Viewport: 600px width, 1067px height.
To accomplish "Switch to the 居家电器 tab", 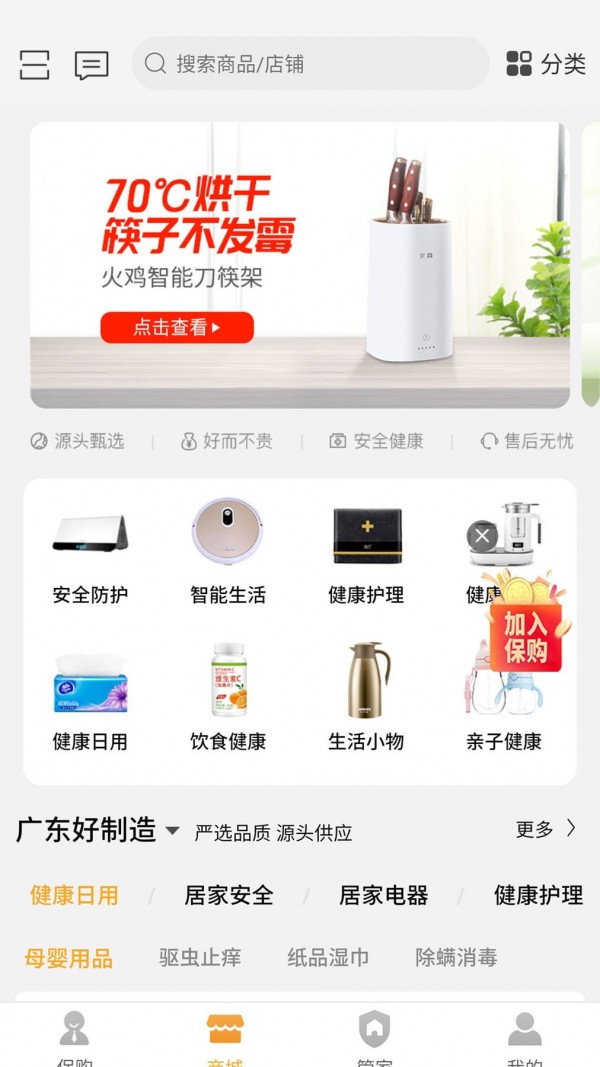I will [383, 895].
